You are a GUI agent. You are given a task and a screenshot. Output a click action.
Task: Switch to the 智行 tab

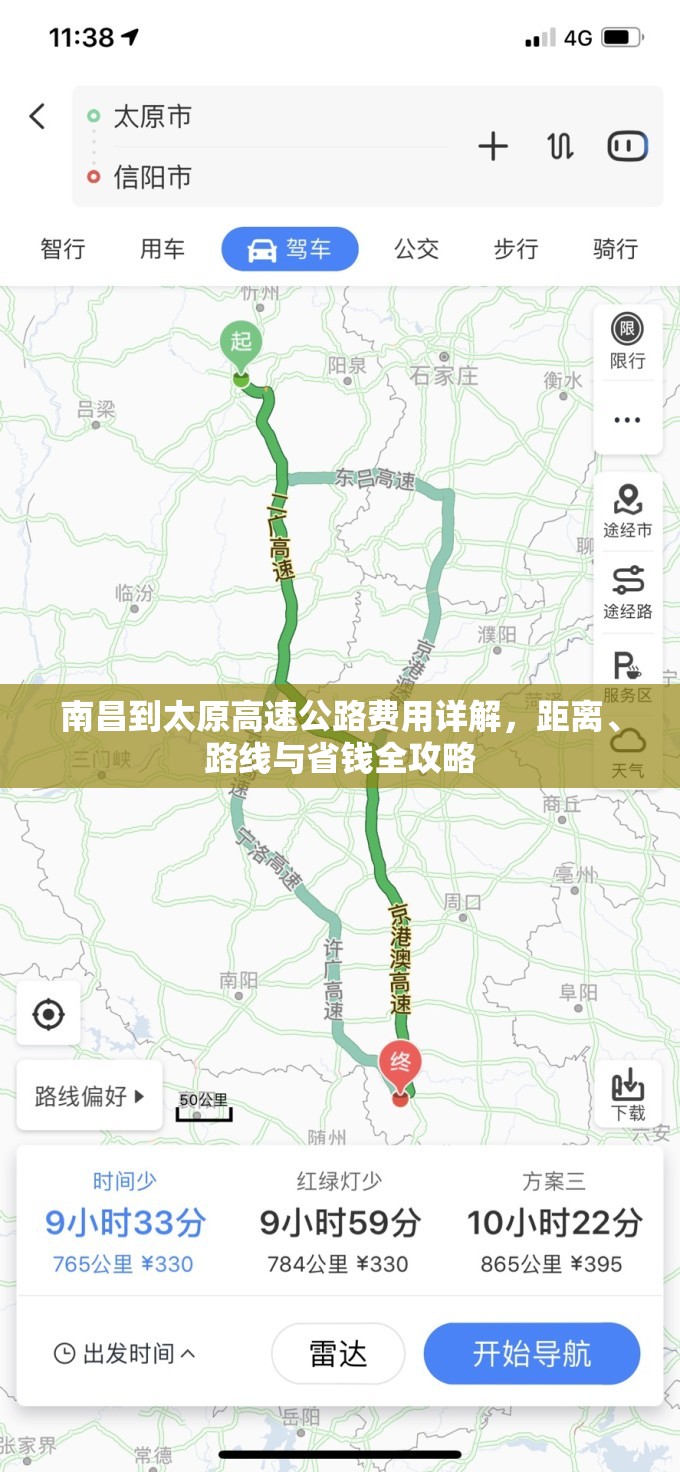63,249
